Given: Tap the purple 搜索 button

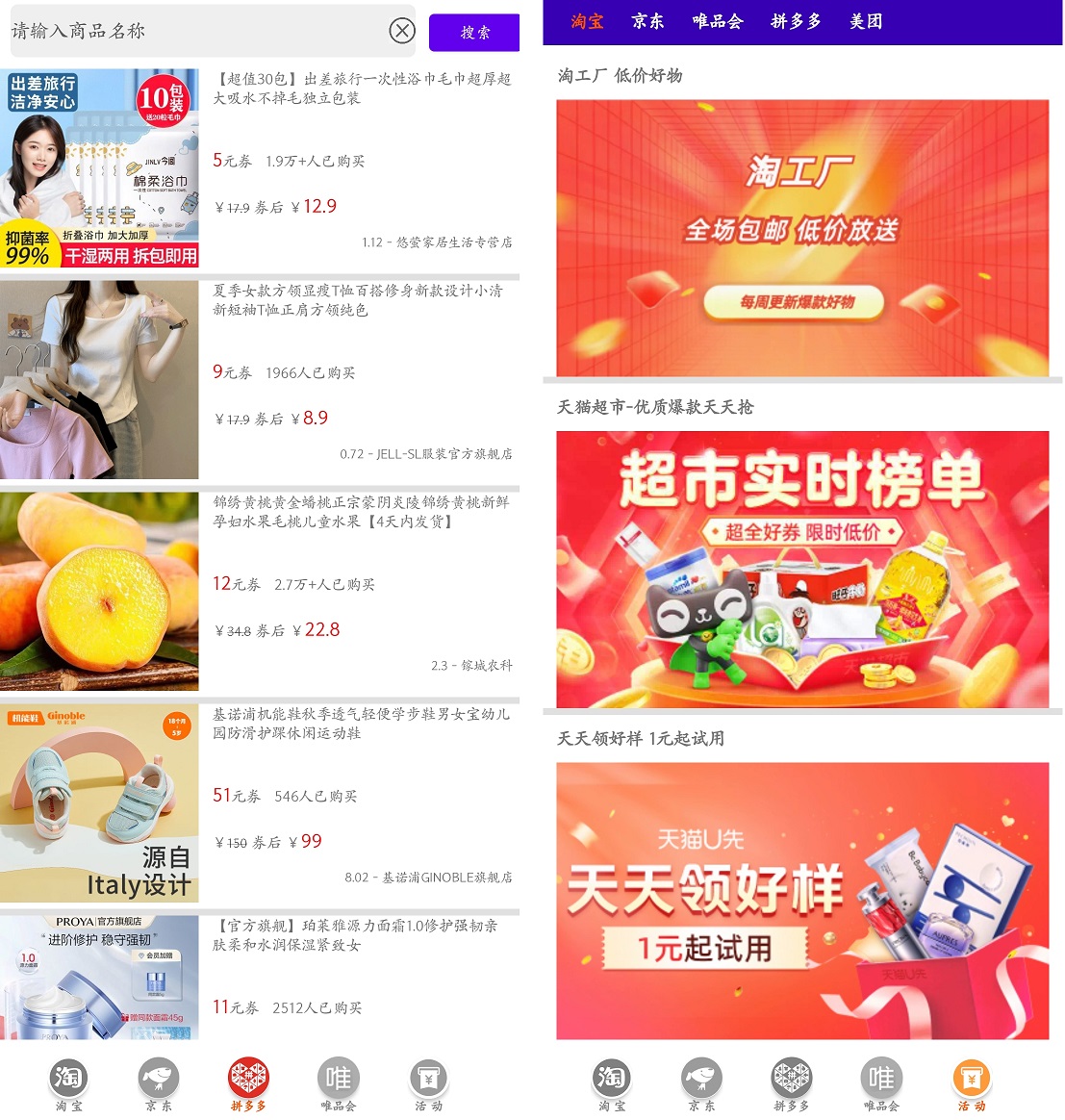Looking at the screenshot, I should (474, 32).
